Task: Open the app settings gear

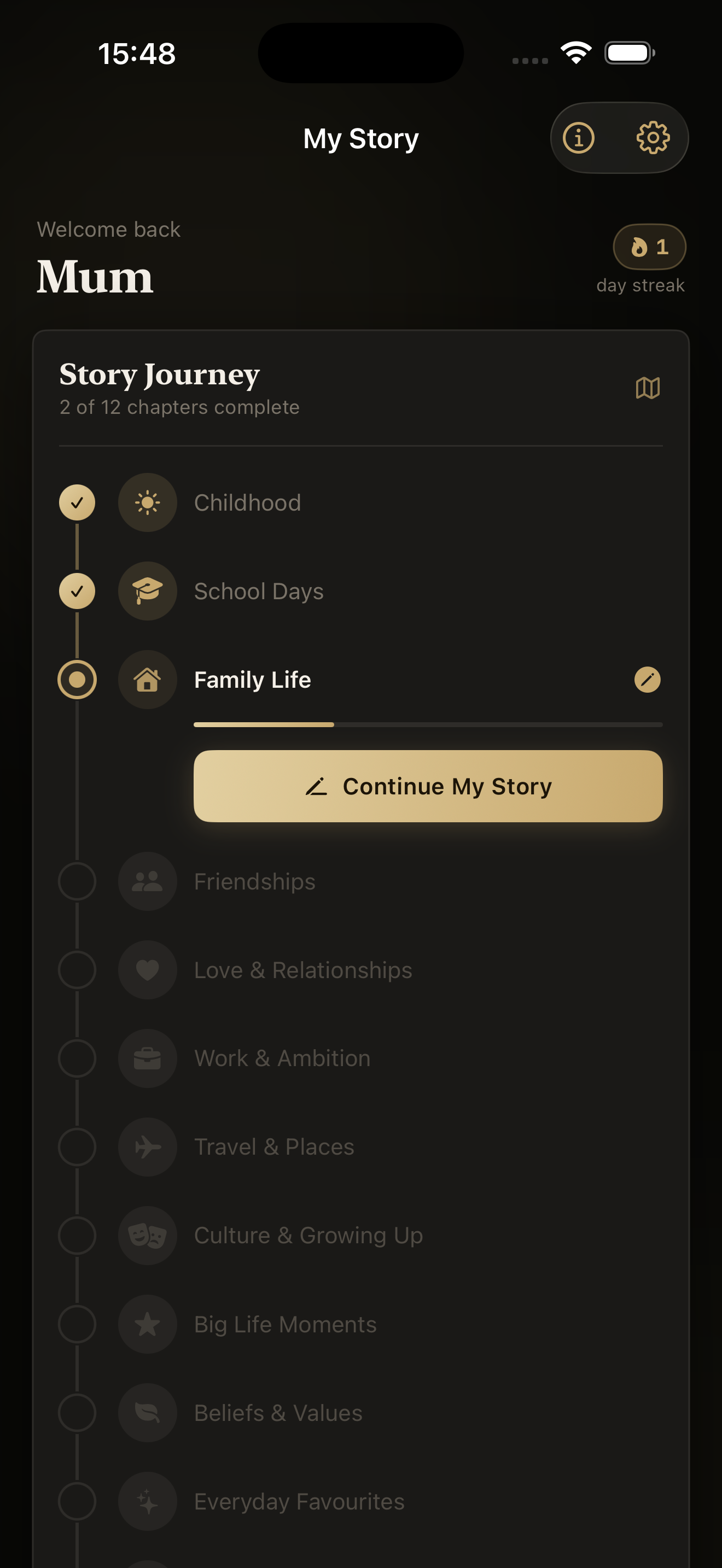Action: pos(654,138)
